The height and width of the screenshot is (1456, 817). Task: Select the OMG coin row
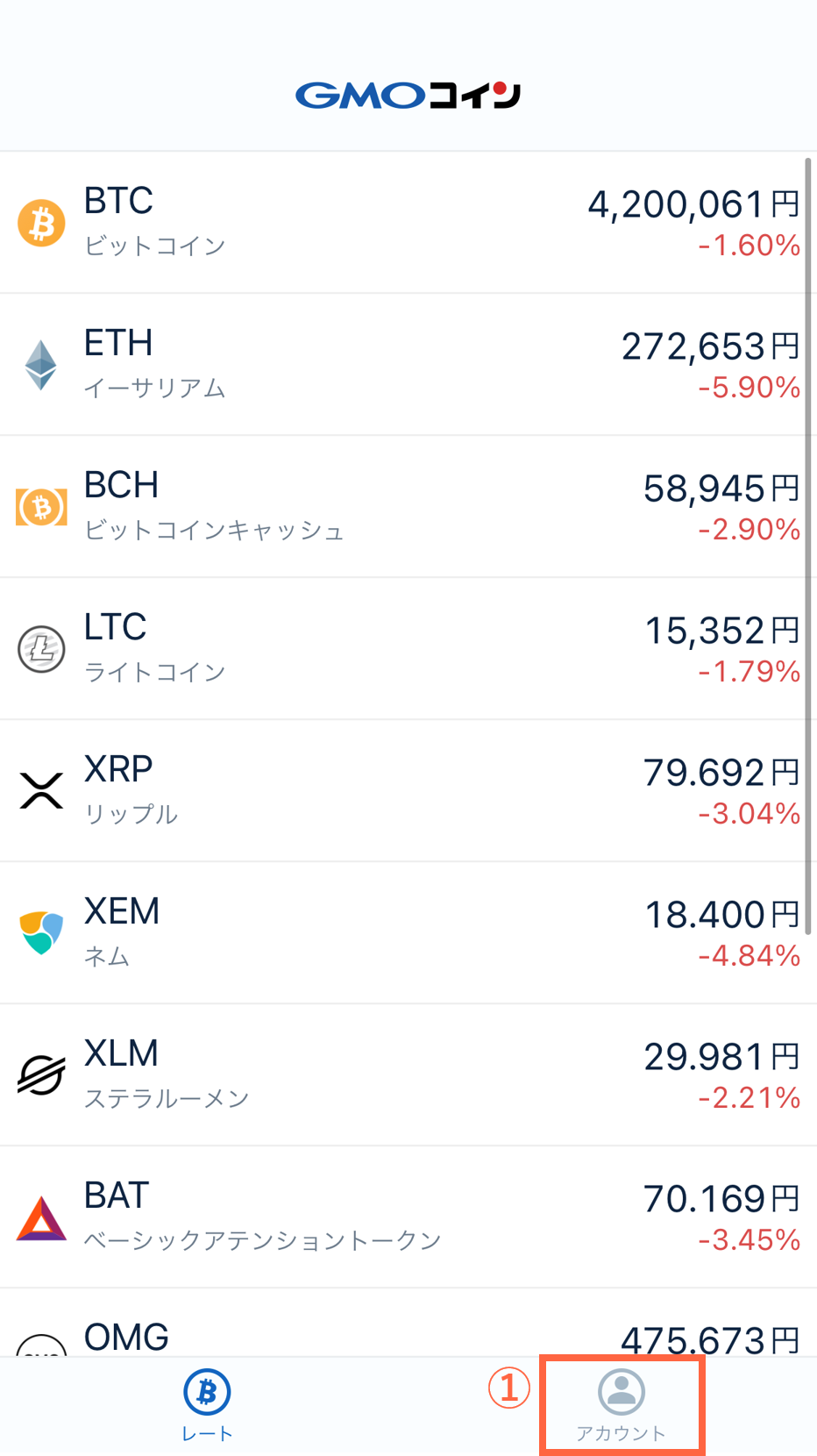pos(408,1323)
